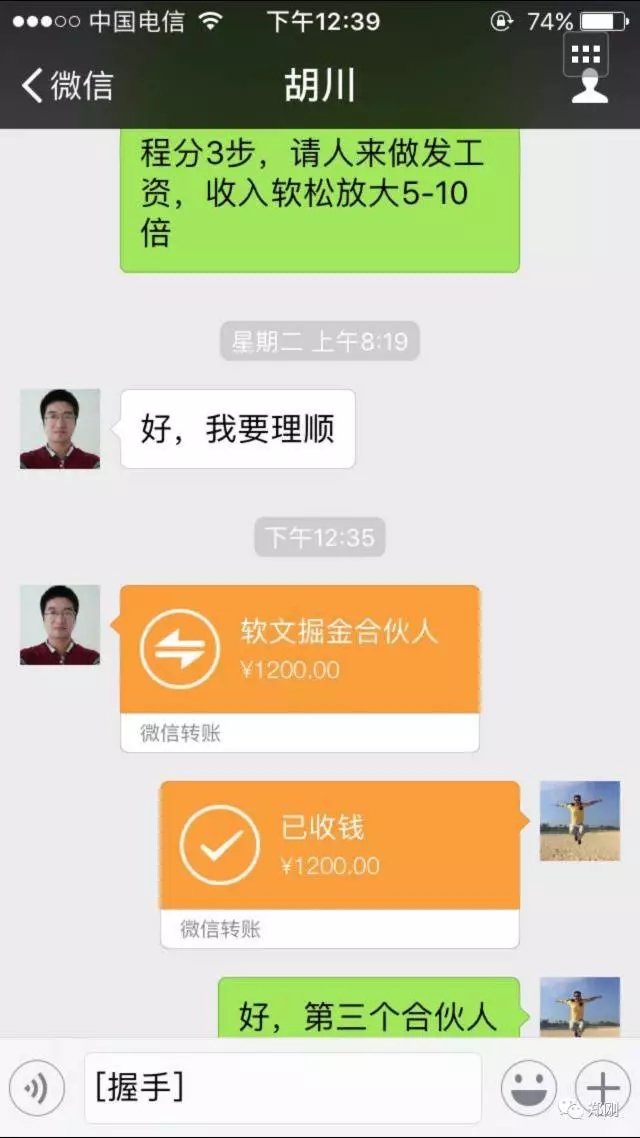Viewport: 640px width, 1138px height.
Task: Open my avatar beside the 已收钱 message
Action: (x=580, y=821)
